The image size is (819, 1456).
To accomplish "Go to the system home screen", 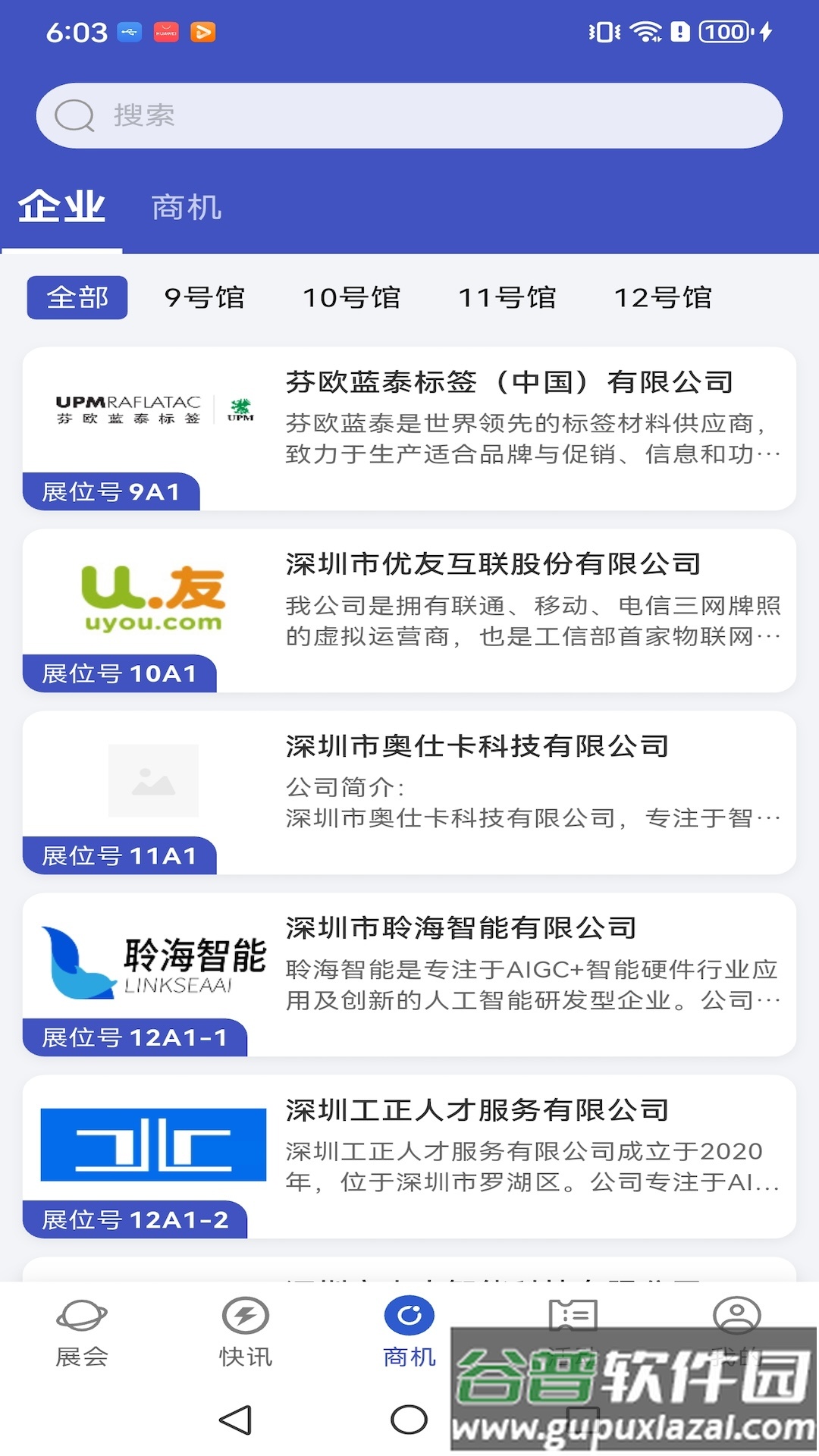I will 409,1420.
